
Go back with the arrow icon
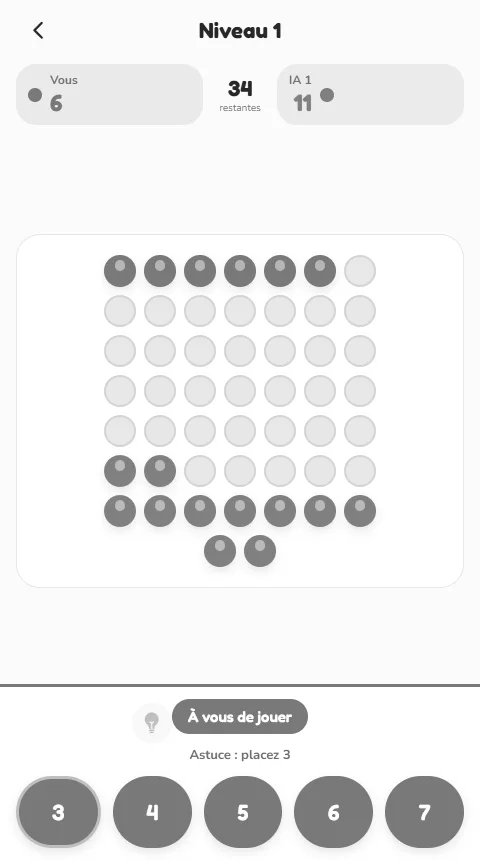click(x=38, y=31)
